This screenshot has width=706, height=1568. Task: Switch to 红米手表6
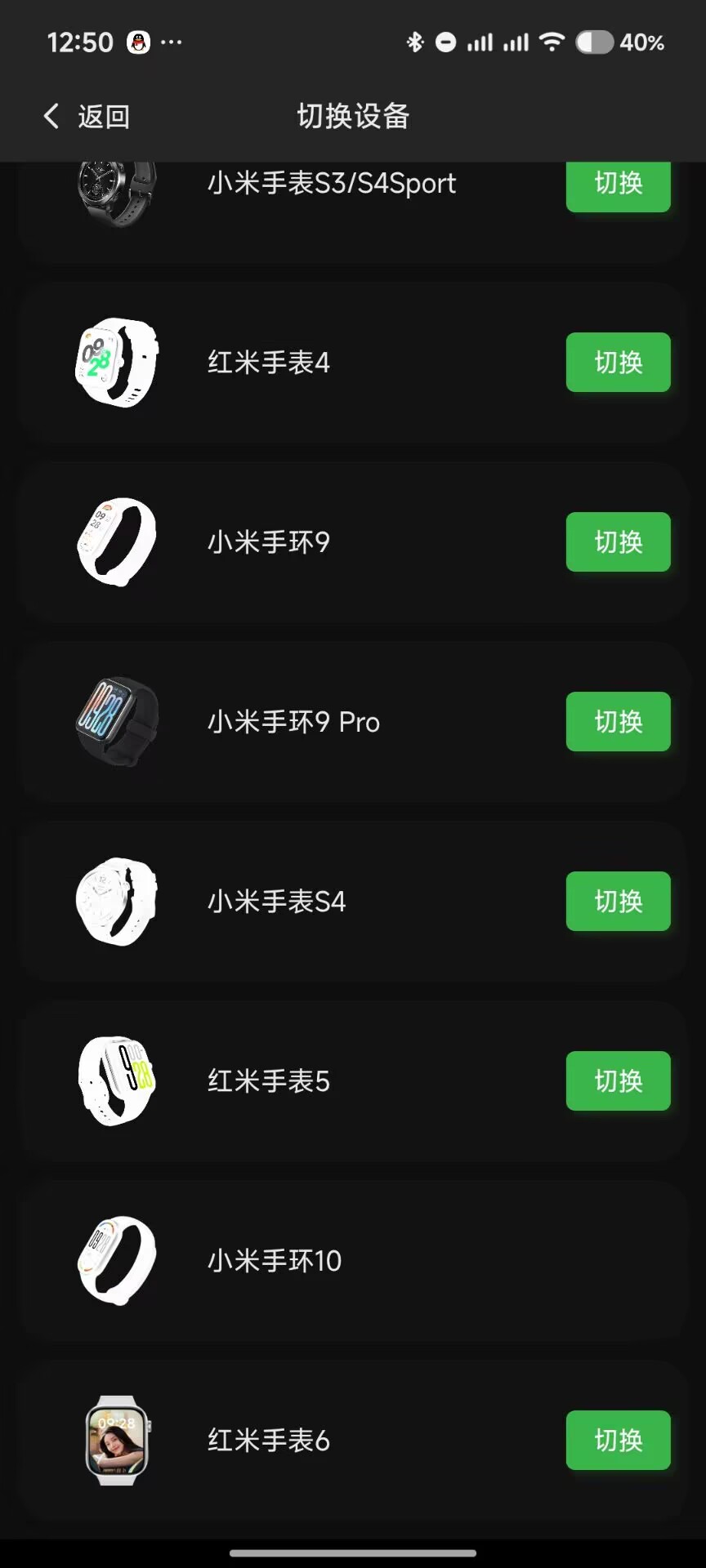click(618, 1441)
